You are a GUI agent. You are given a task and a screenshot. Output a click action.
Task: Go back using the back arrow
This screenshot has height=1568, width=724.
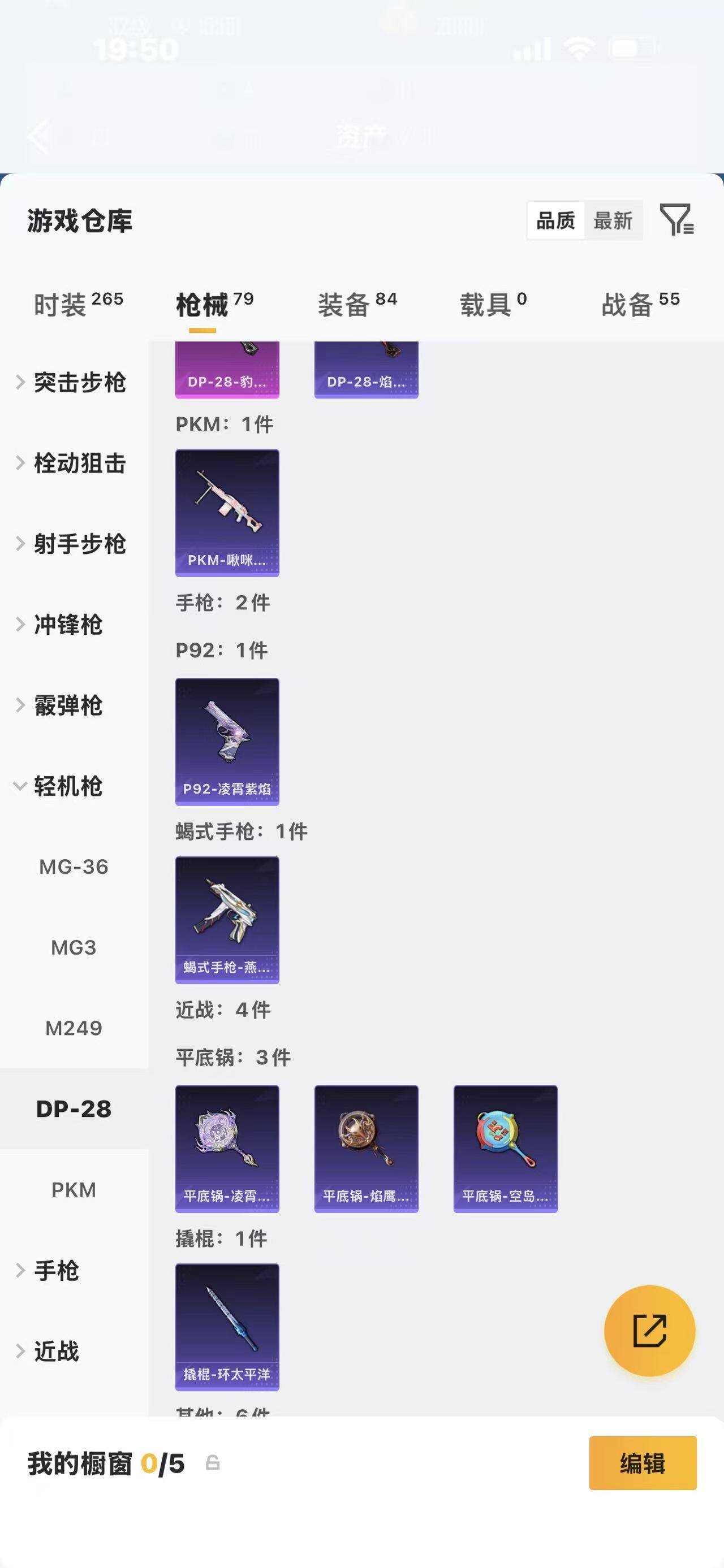tap(38, 135)
